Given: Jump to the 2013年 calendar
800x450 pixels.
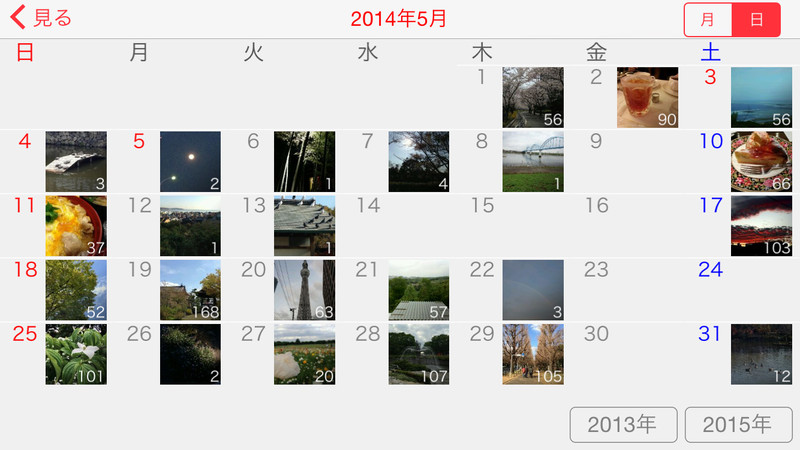Looking at the screenshot, I should pyautogui.click(x=623, y=424).
